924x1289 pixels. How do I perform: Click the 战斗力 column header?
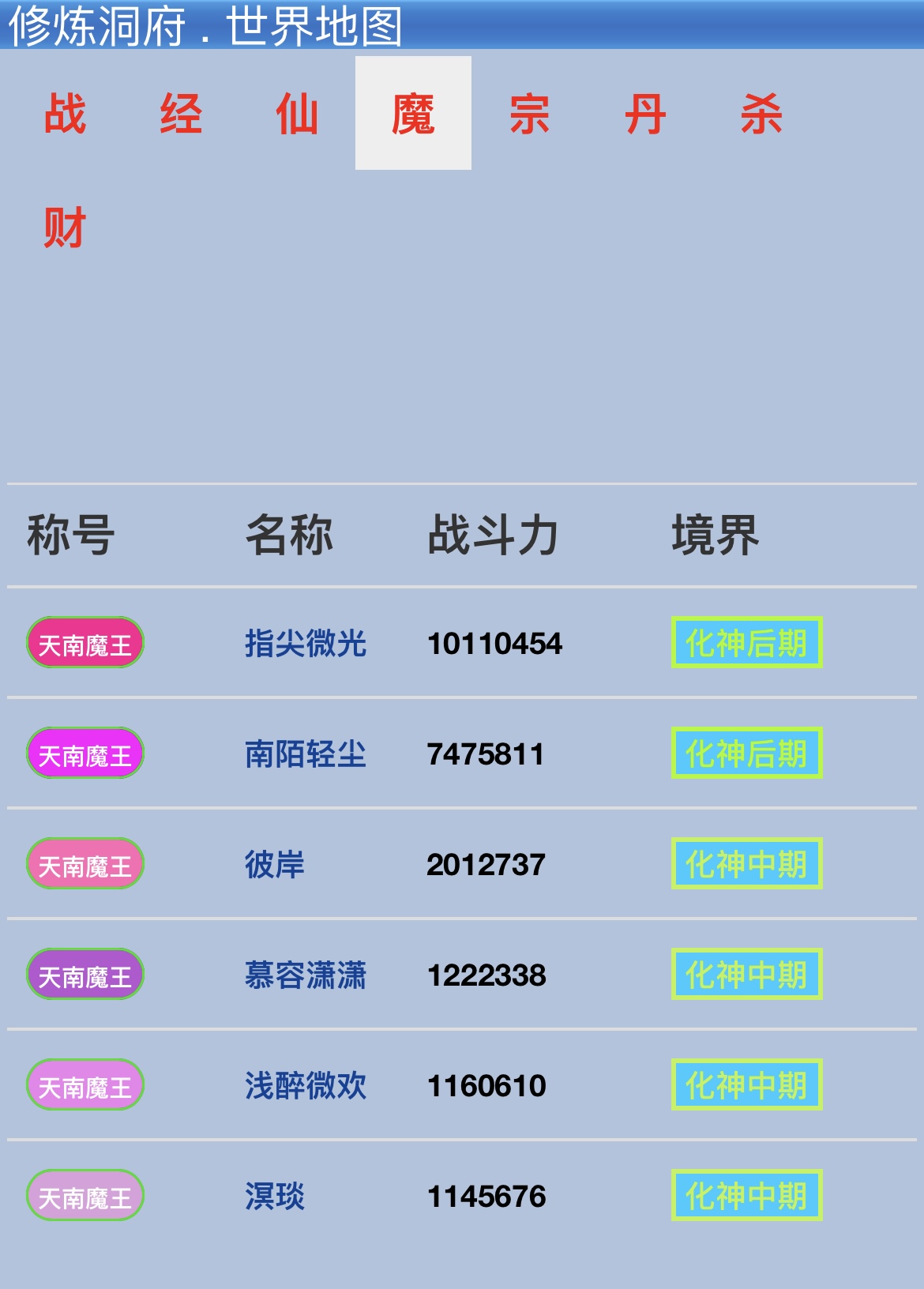494,534
